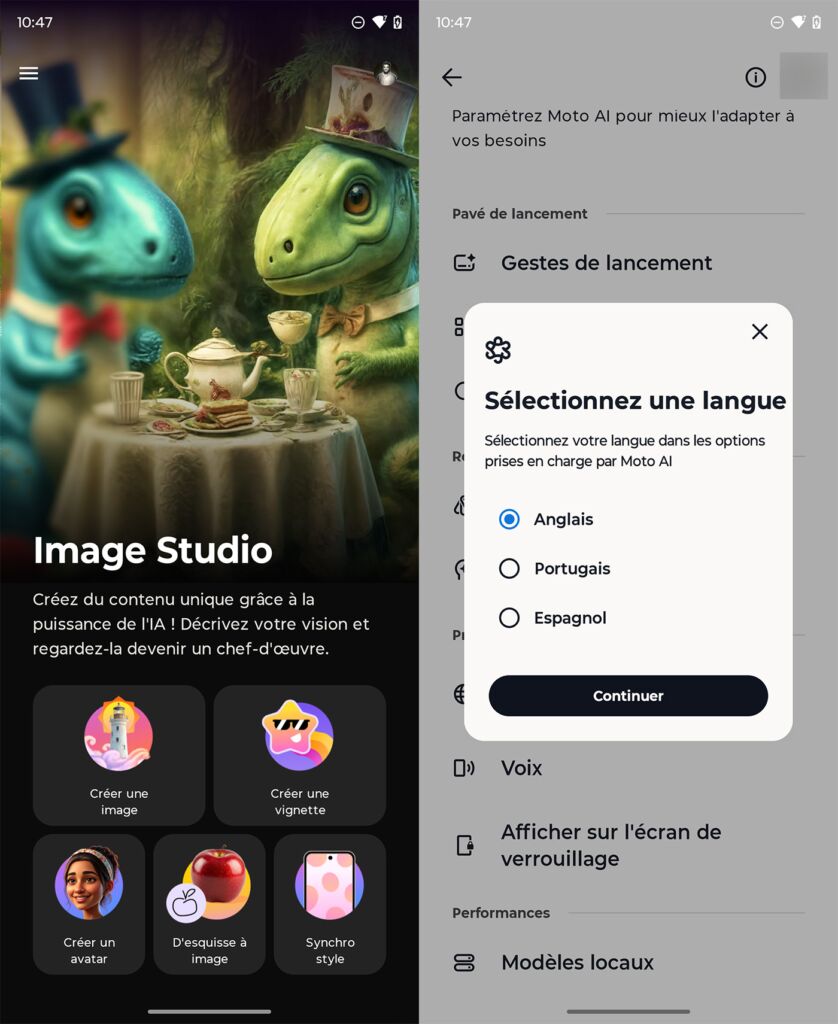Launch Synchro style
The image size is (838, 1024).
(330, 904)
